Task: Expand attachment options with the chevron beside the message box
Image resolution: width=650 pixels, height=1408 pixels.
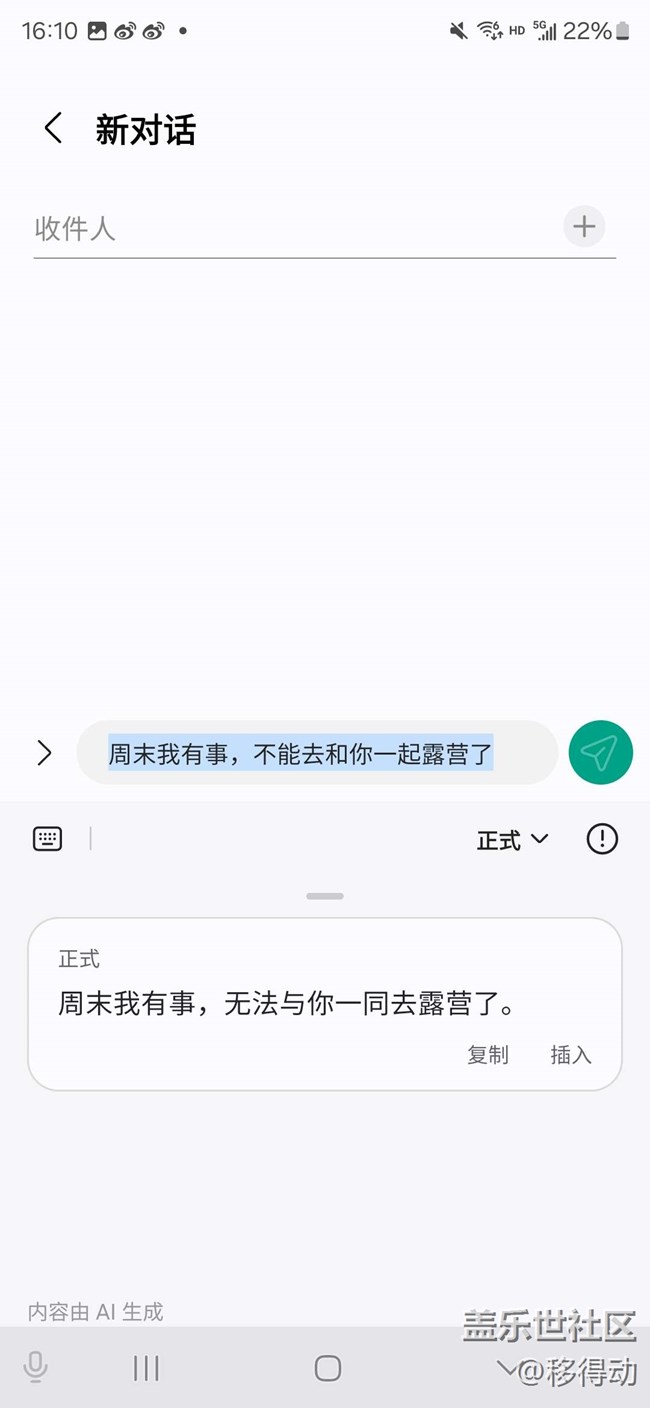Action: click(x=44, y=753)
